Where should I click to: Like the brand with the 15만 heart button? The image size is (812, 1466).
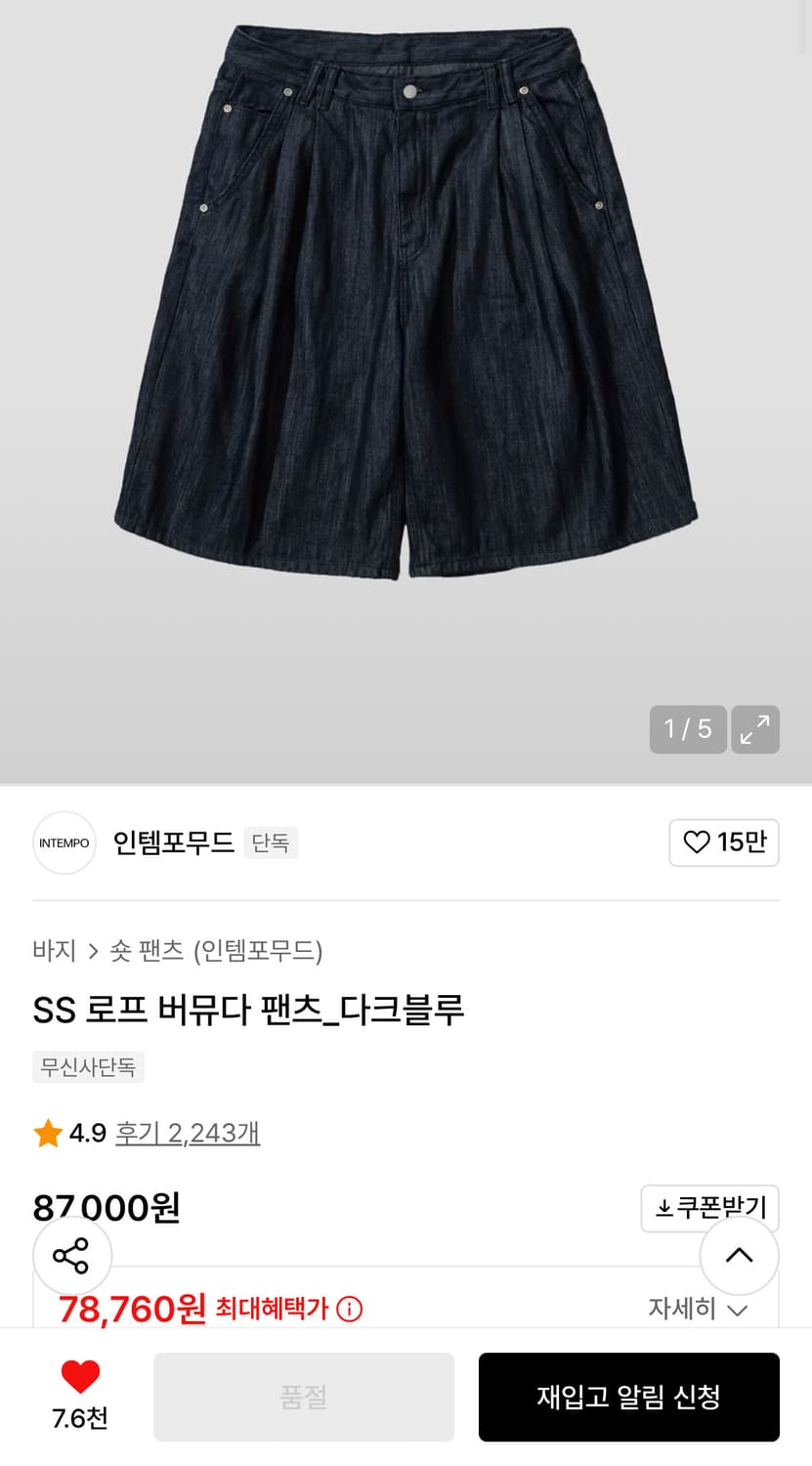tap(723, 842)
